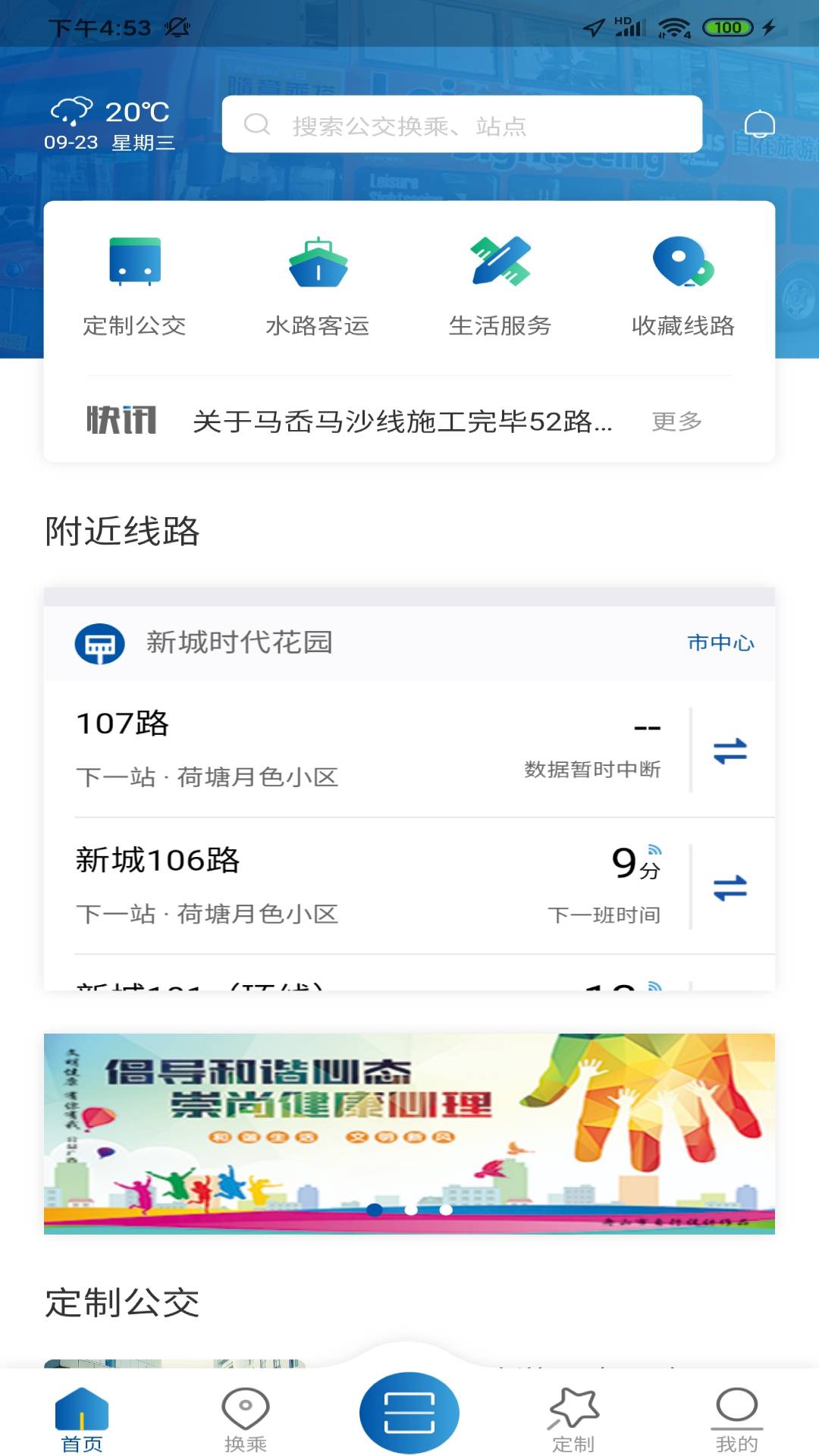Read the 快讯 news about 马岙马沙线
The image size is (819, 1456).
pyautogui.click(x=402, y=421)
